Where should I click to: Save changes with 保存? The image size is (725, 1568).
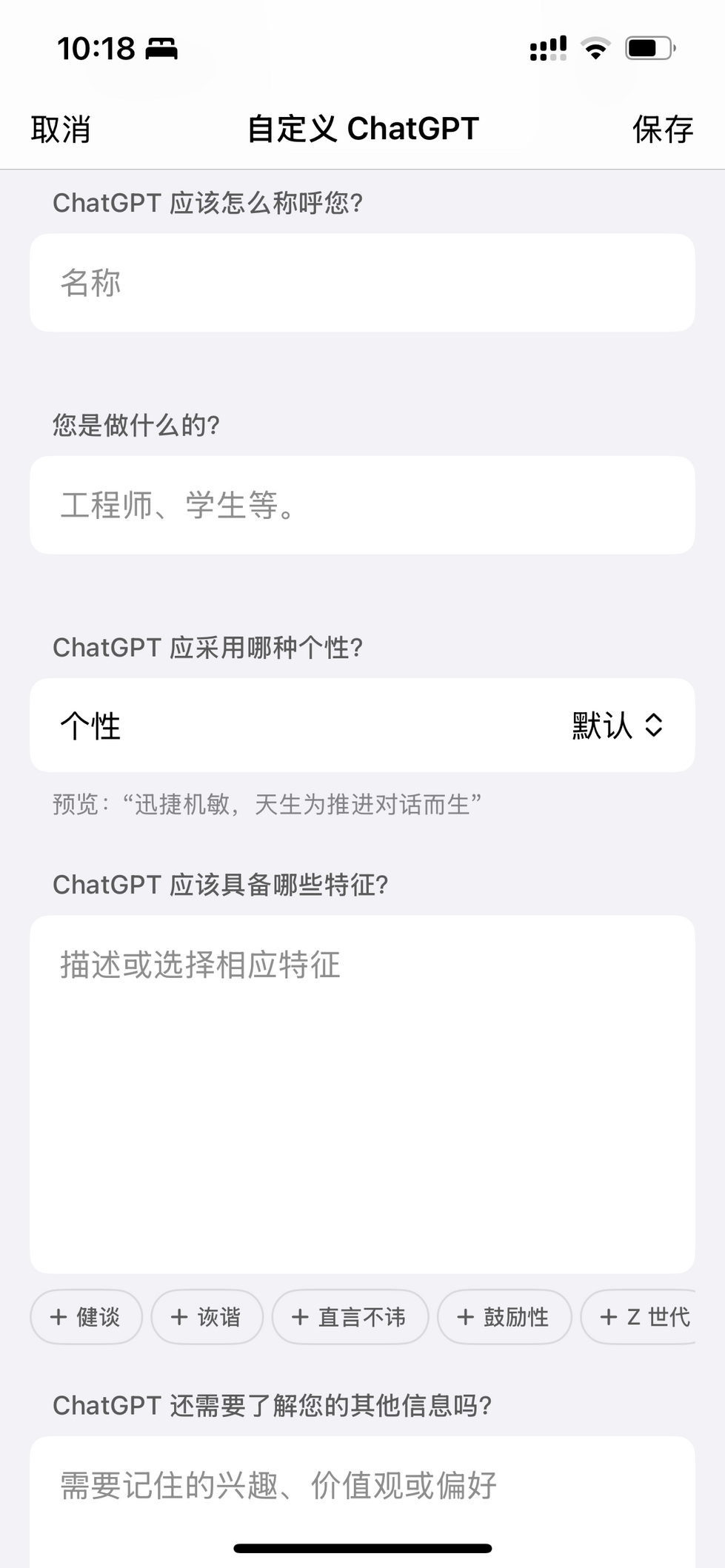pos(663,130)
